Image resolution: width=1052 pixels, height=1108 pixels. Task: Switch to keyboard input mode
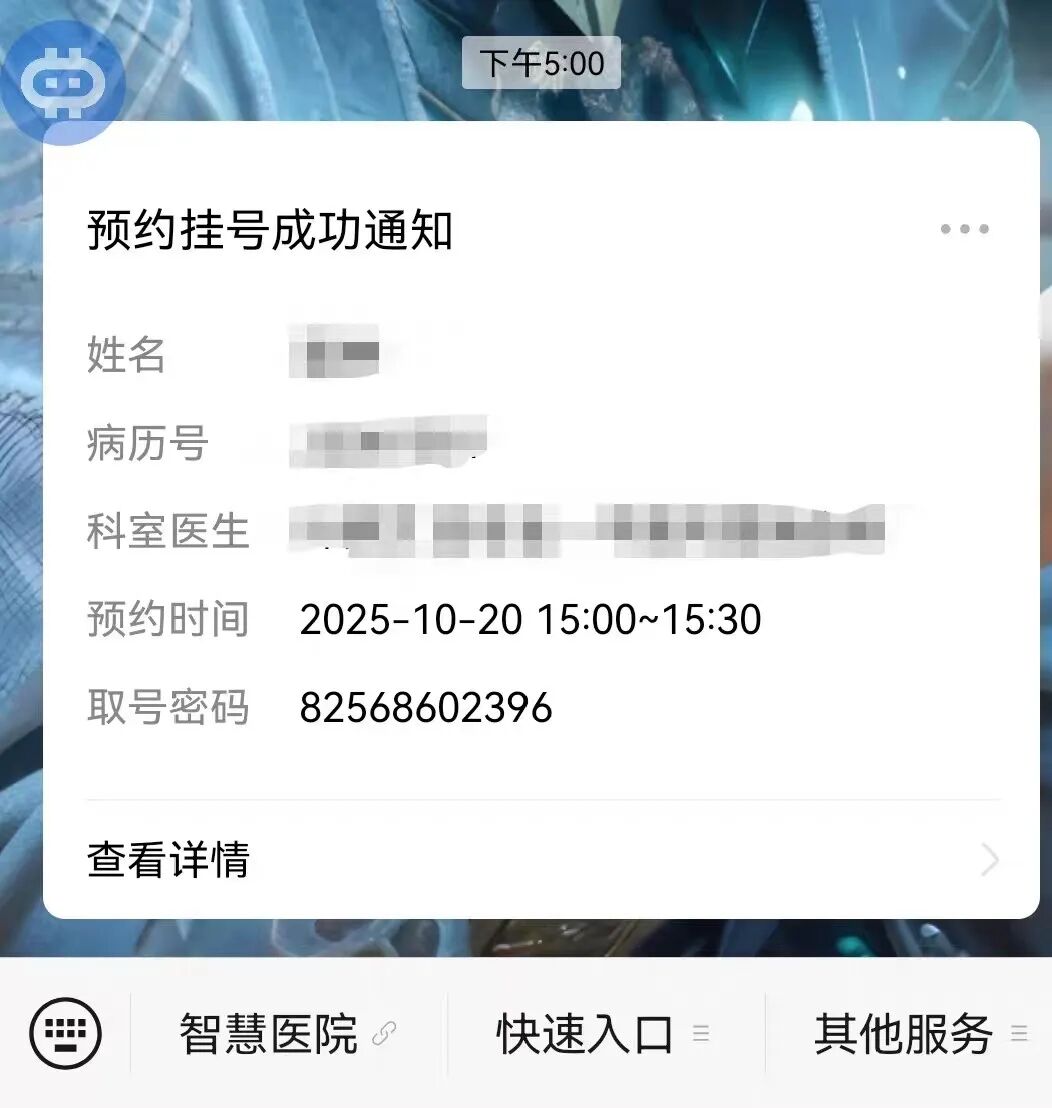(x=65, y=1033)
